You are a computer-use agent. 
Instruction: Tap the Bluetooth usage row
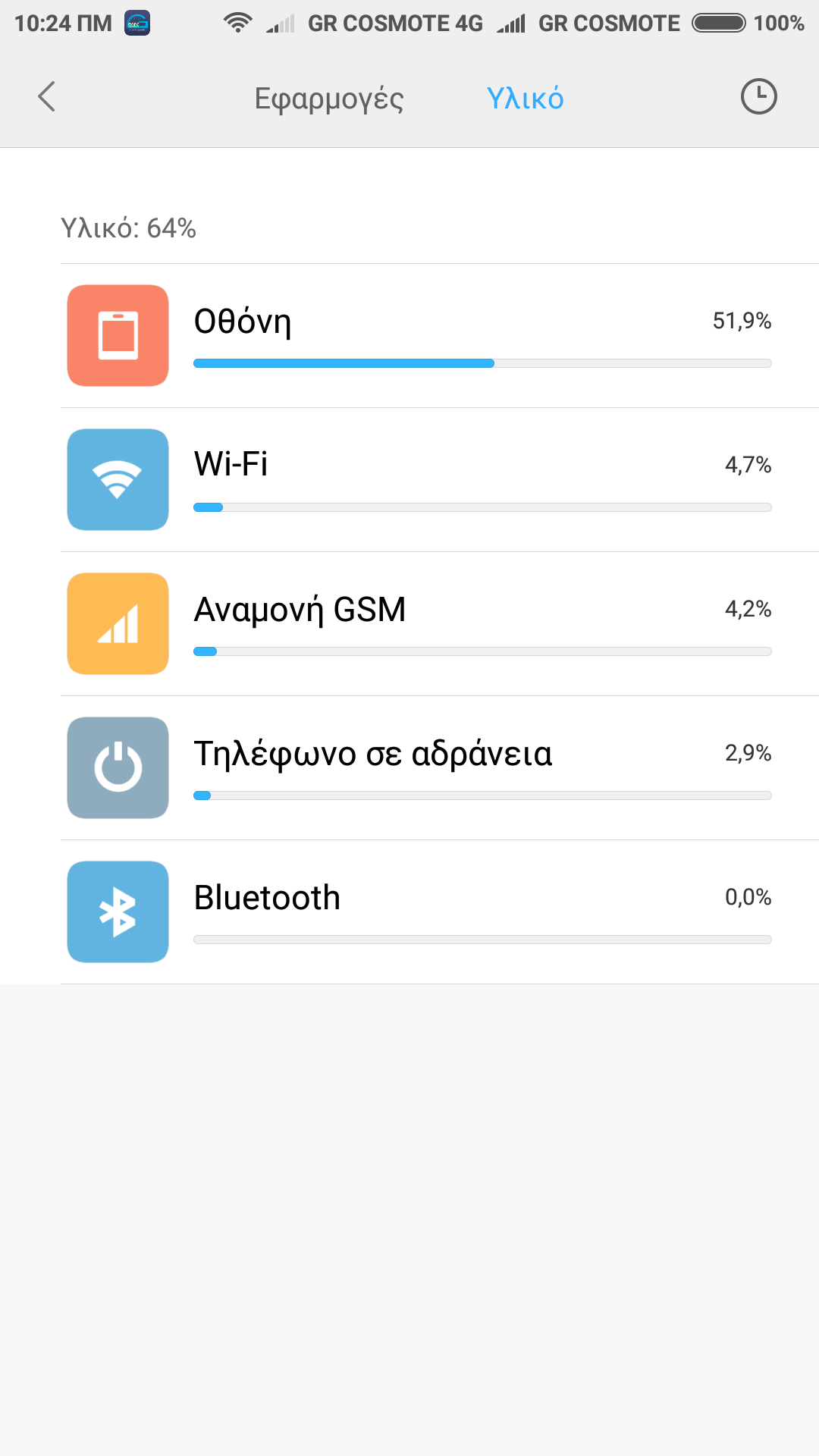(x=440, y=912)
